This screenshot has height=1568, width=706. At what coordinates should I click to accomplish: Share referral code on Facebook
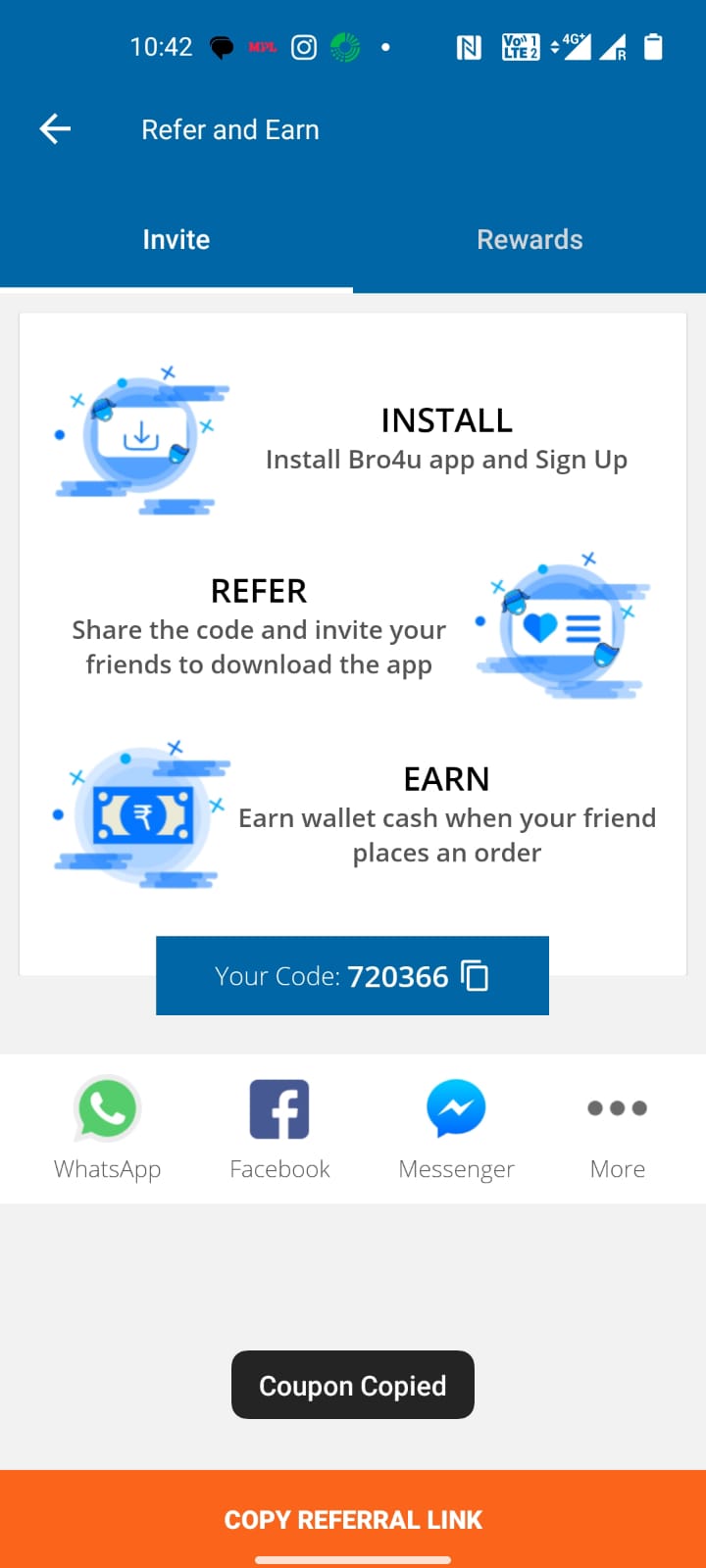pos(279,1127)
